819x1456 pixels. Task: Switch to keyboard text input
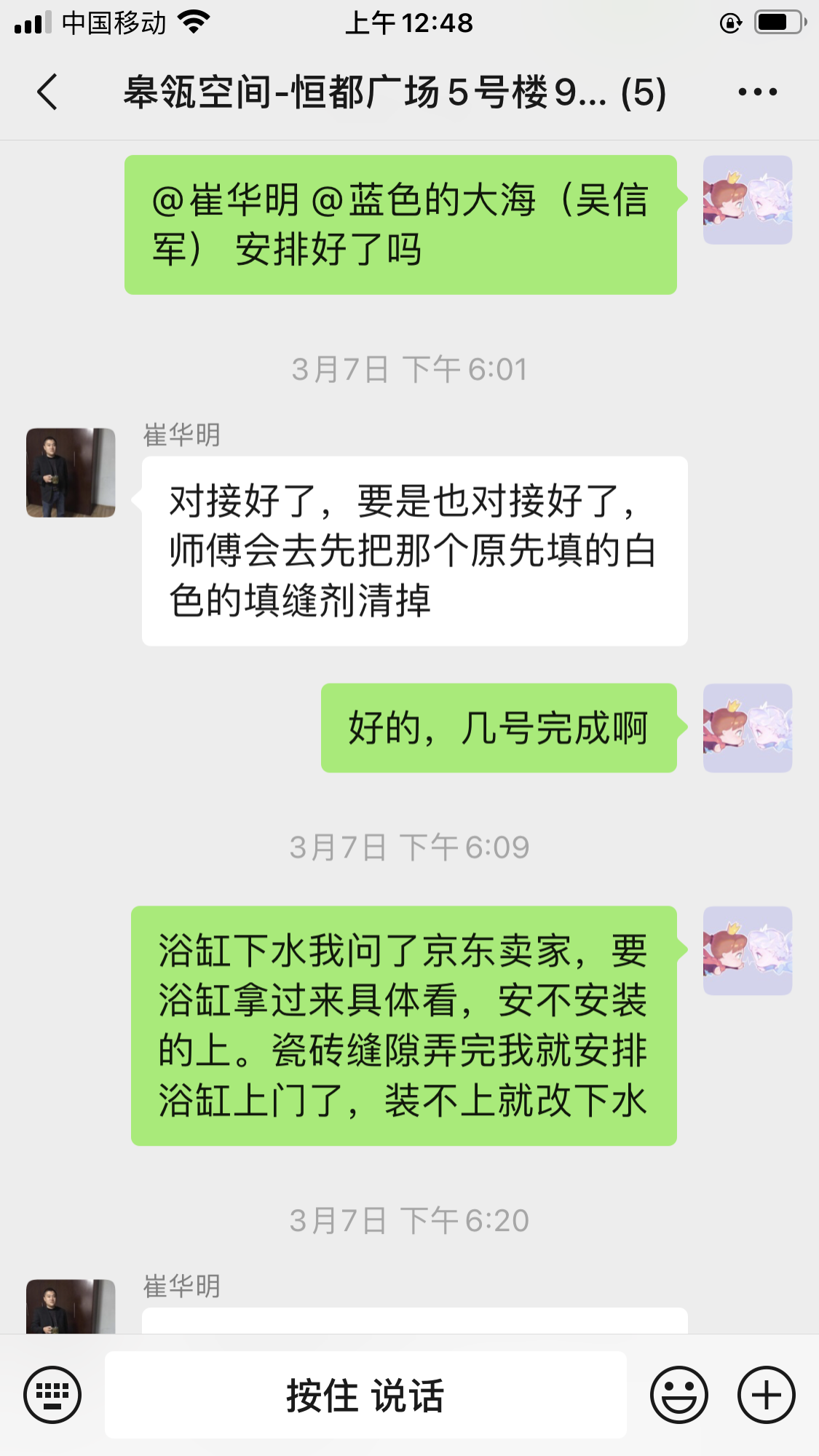click(52, 1395)
